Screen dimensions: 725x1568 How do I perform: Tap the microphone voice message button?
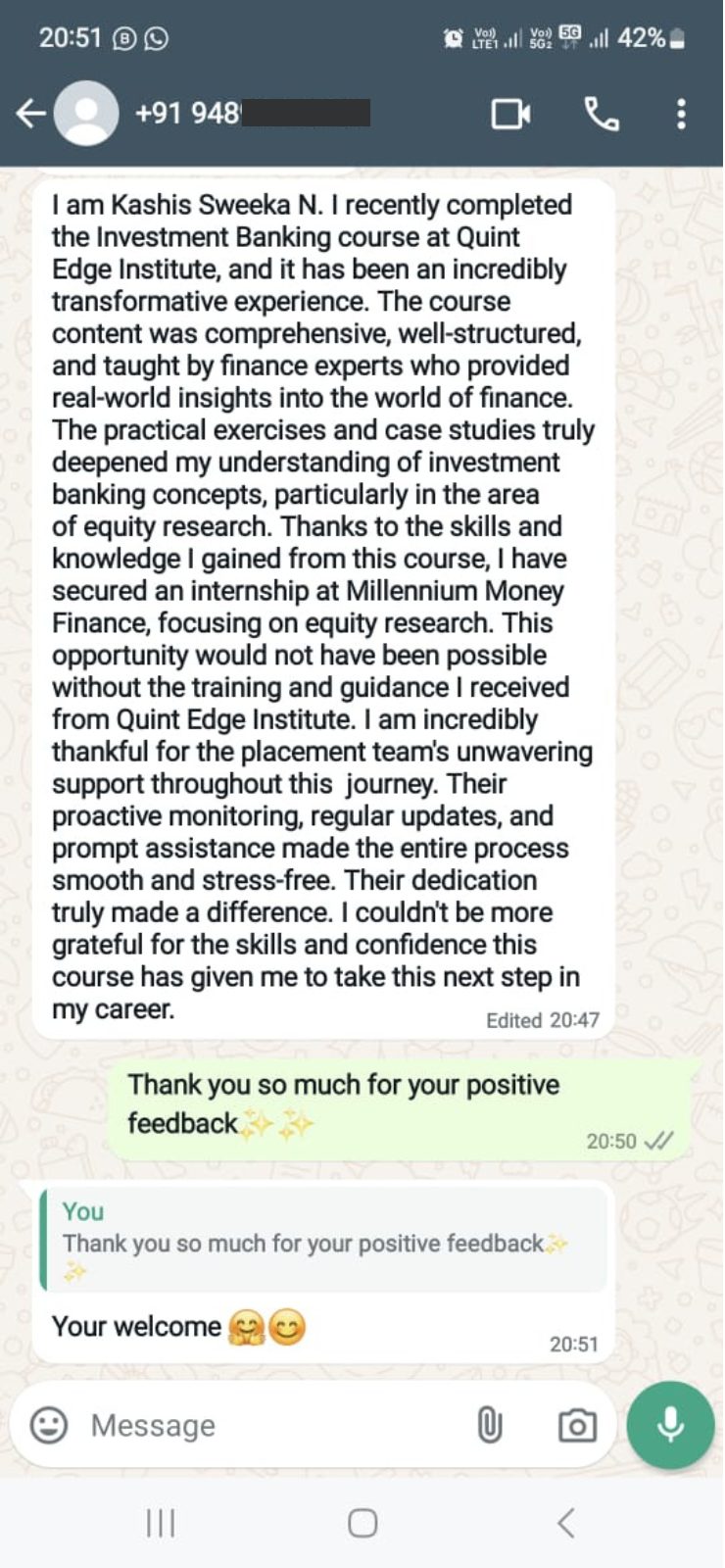(x=670, y=1425)
